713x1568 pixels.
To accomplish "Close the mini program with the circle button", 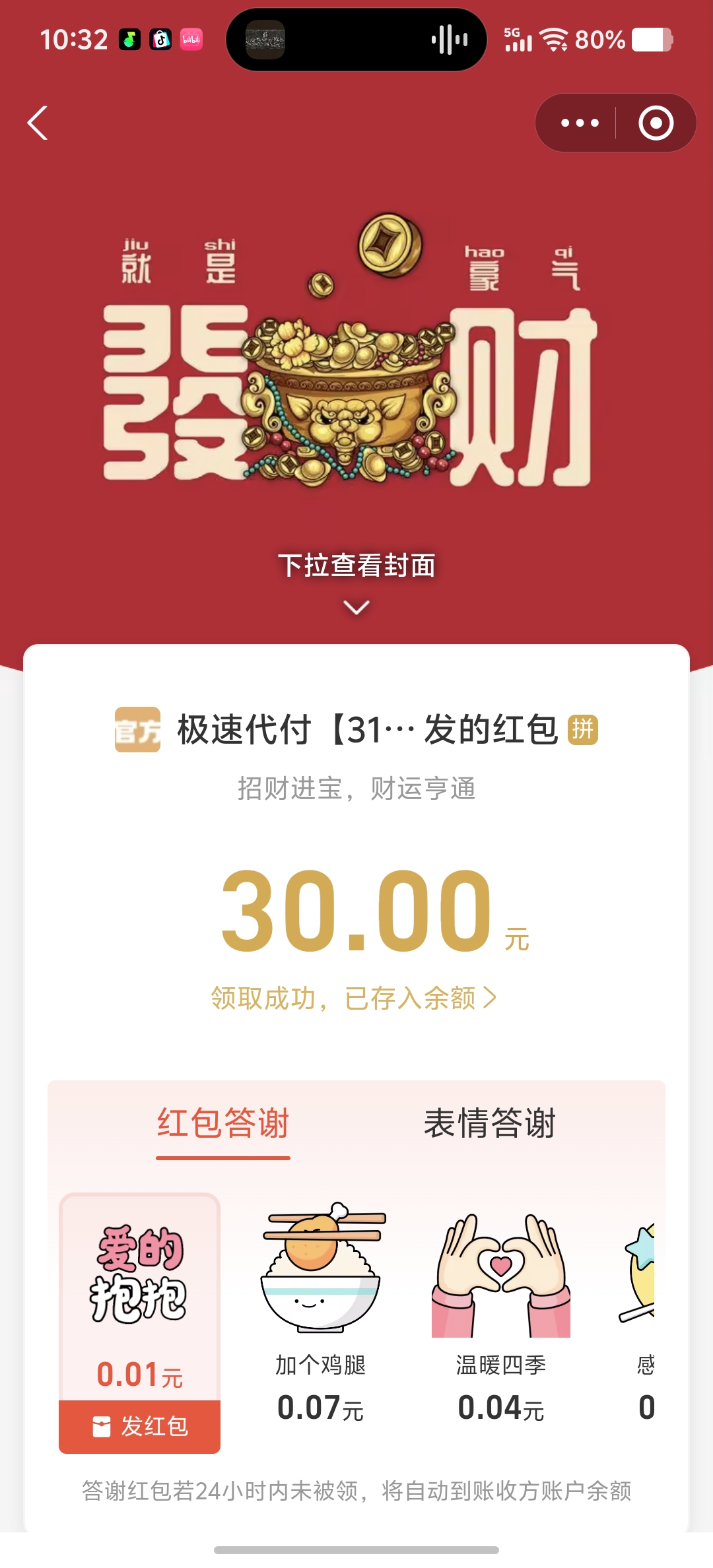I will [656, 123].
